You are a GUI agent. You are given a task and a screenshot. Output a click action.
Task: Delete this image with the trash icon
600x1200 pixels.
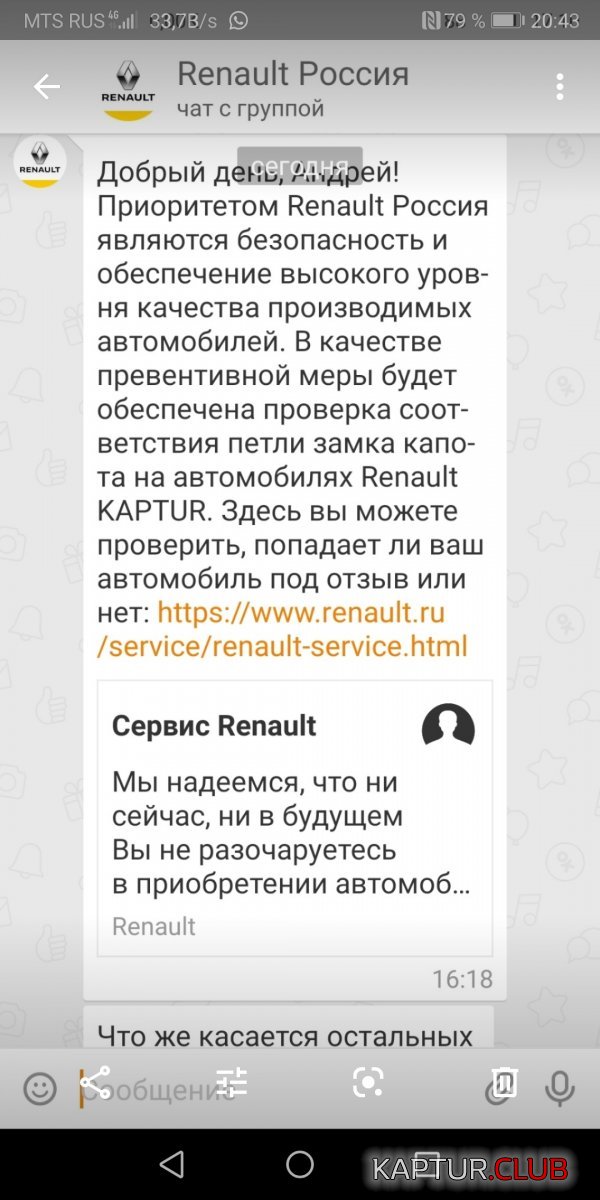504,1082
